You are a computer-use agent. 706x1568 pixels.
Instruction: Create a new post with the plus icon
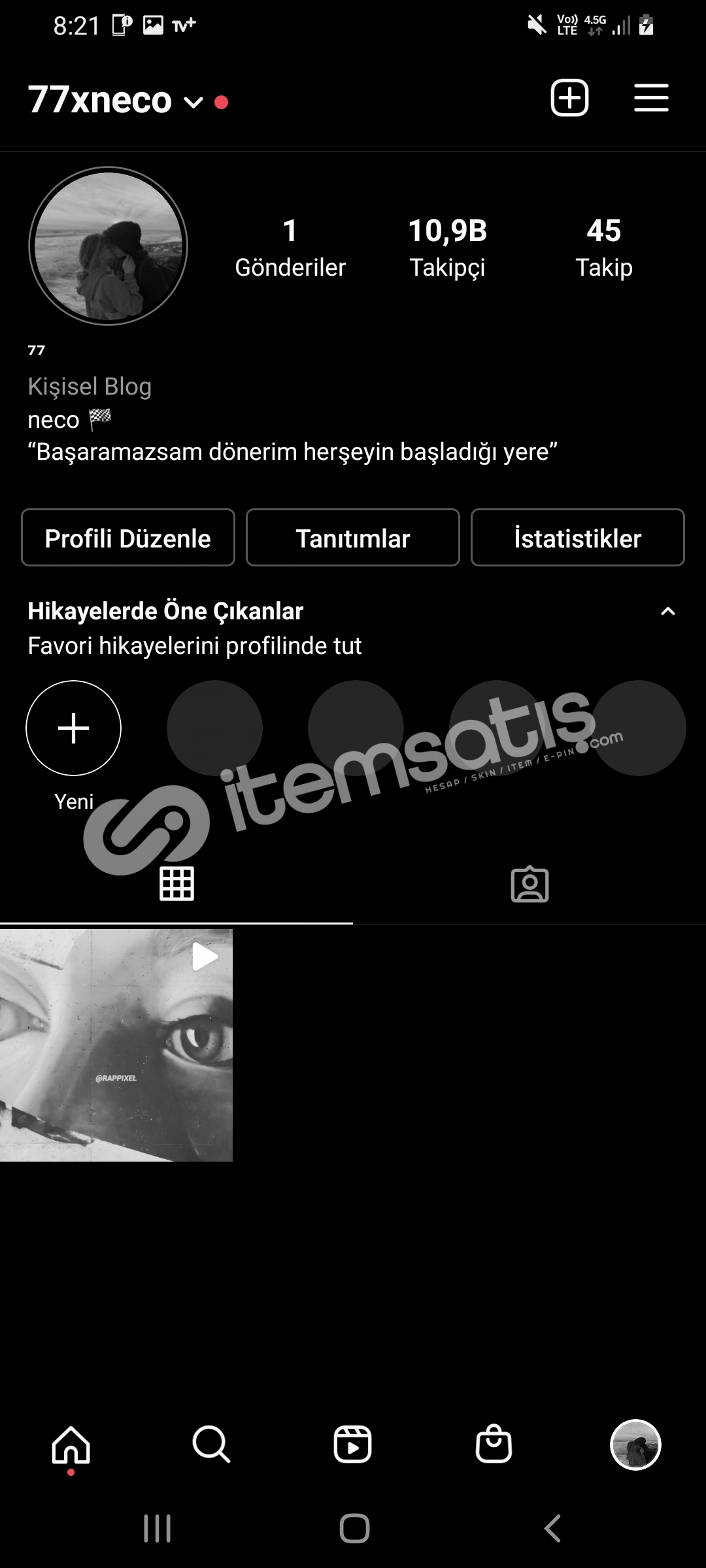coord(569,98)
